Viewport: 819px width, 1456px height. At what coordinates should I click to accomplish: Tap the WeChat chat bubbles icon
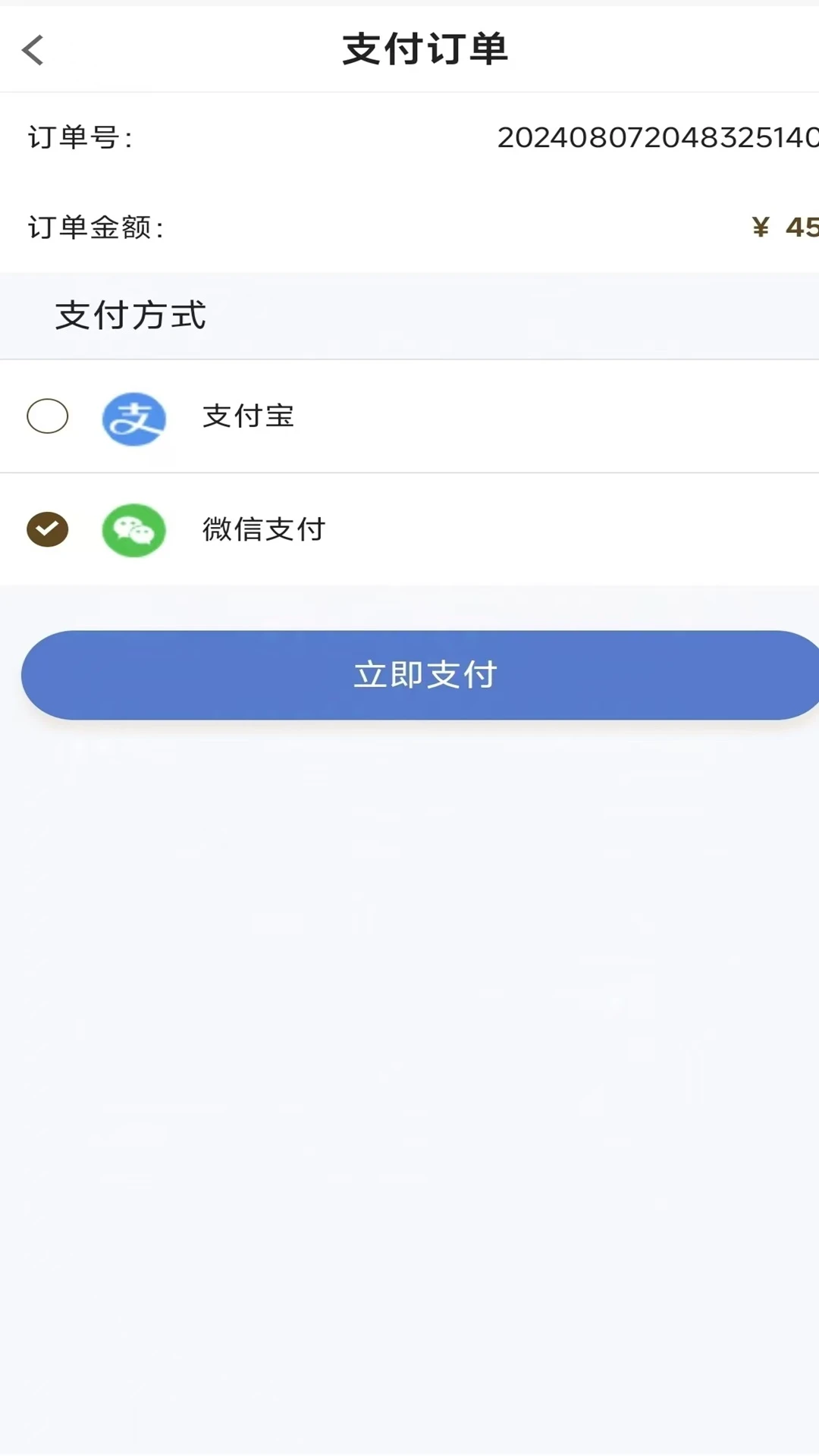(133, 531)
